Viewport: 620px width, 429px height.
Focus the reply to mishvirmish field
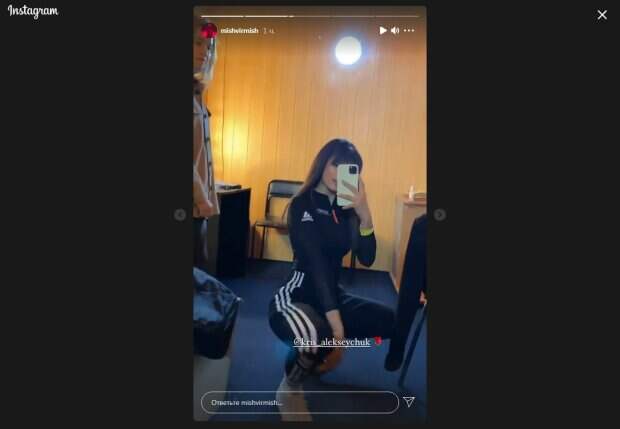299,402
